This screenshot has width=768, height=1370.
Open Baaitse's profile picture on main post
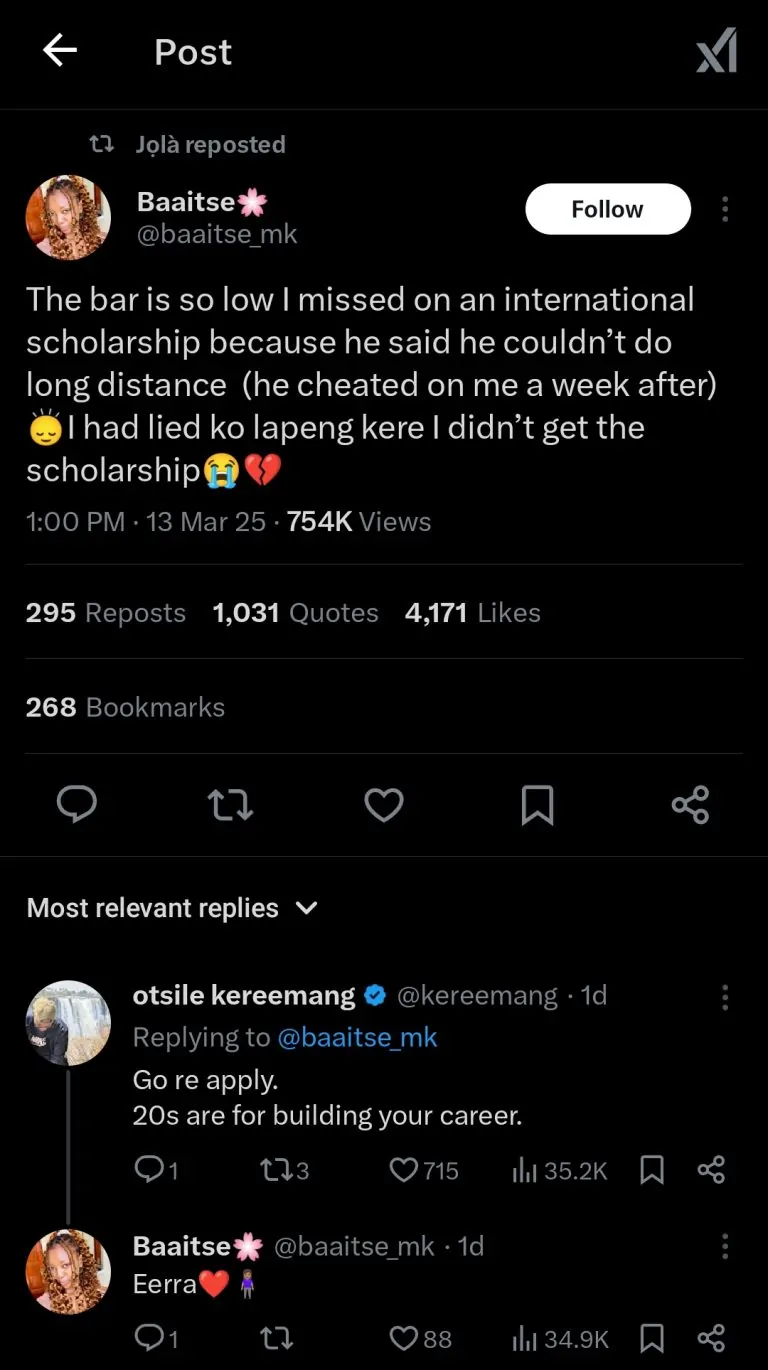click(x=68, y=217)
